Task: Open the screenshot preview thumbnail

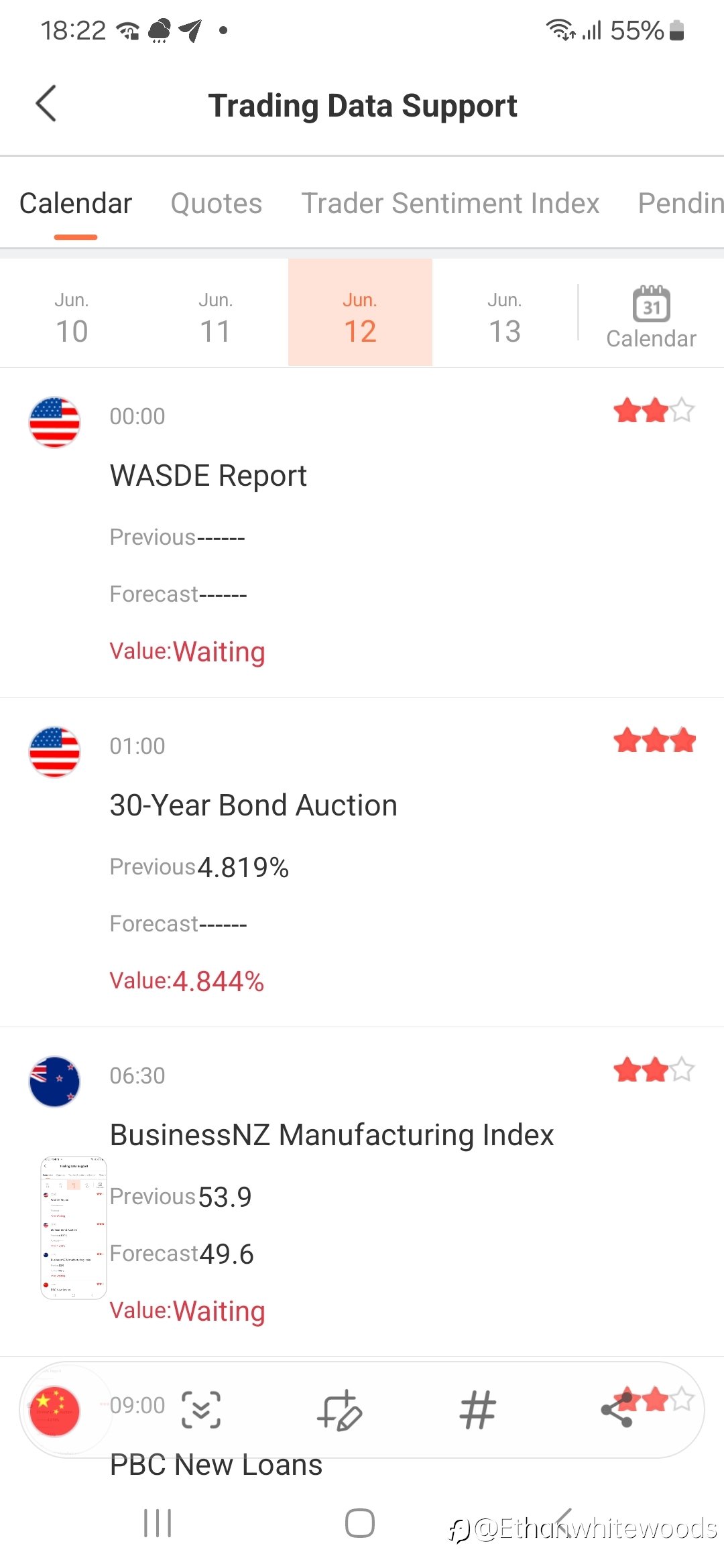Action: point(74,1228)
